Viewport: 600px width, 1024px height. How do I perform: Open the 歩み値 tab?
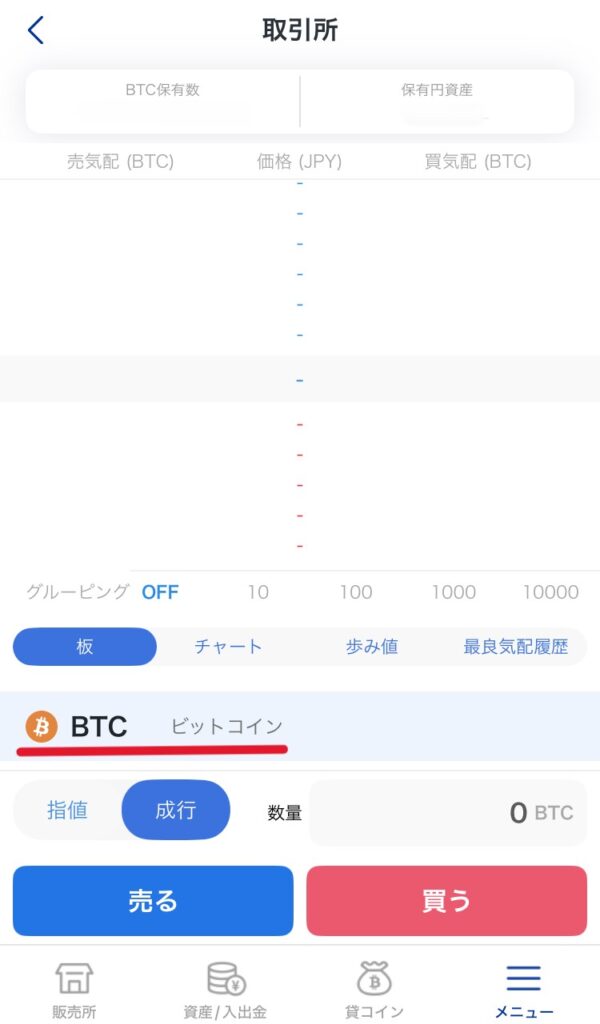pyautogui.click(x=372, y=647)
